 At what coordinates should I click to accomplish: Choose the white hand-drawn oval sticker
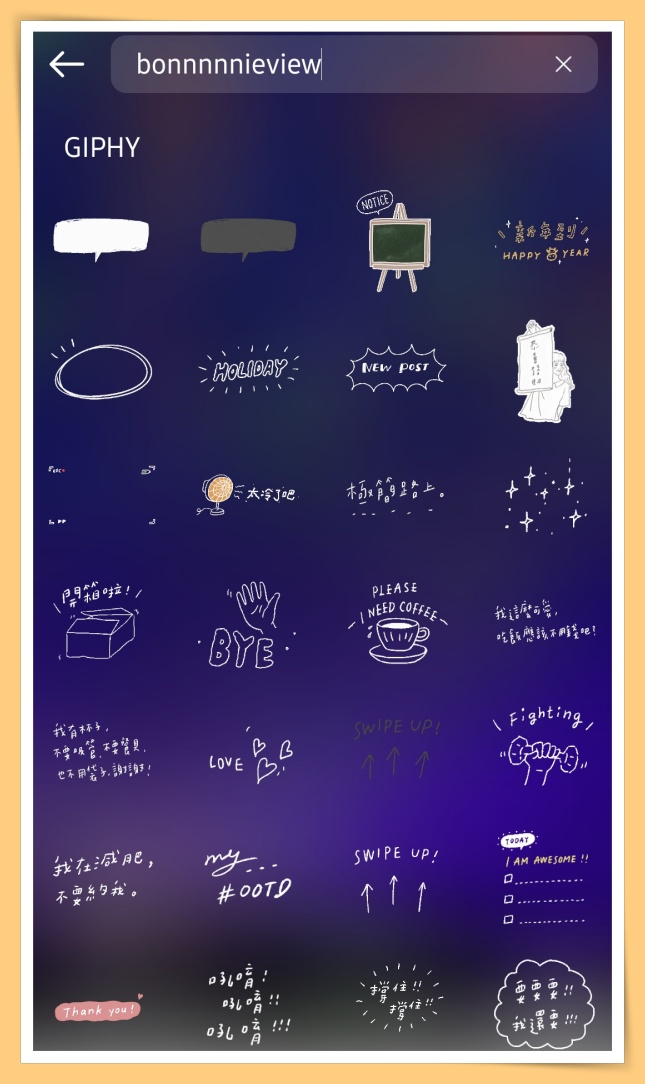[102, 371]
